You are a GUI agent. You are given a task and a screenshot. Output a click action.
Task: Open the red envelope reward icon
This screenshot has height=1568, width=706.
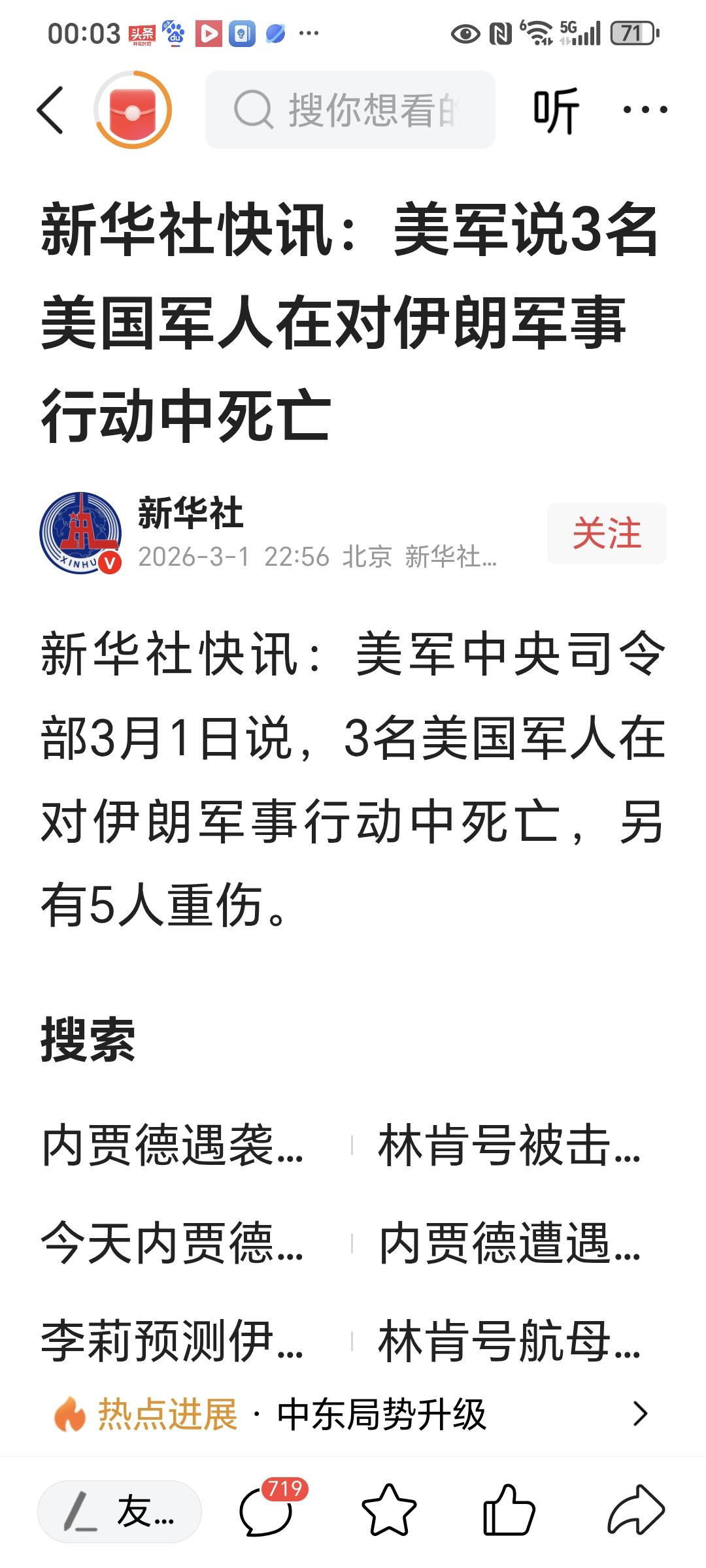click(x=134, y=110)
